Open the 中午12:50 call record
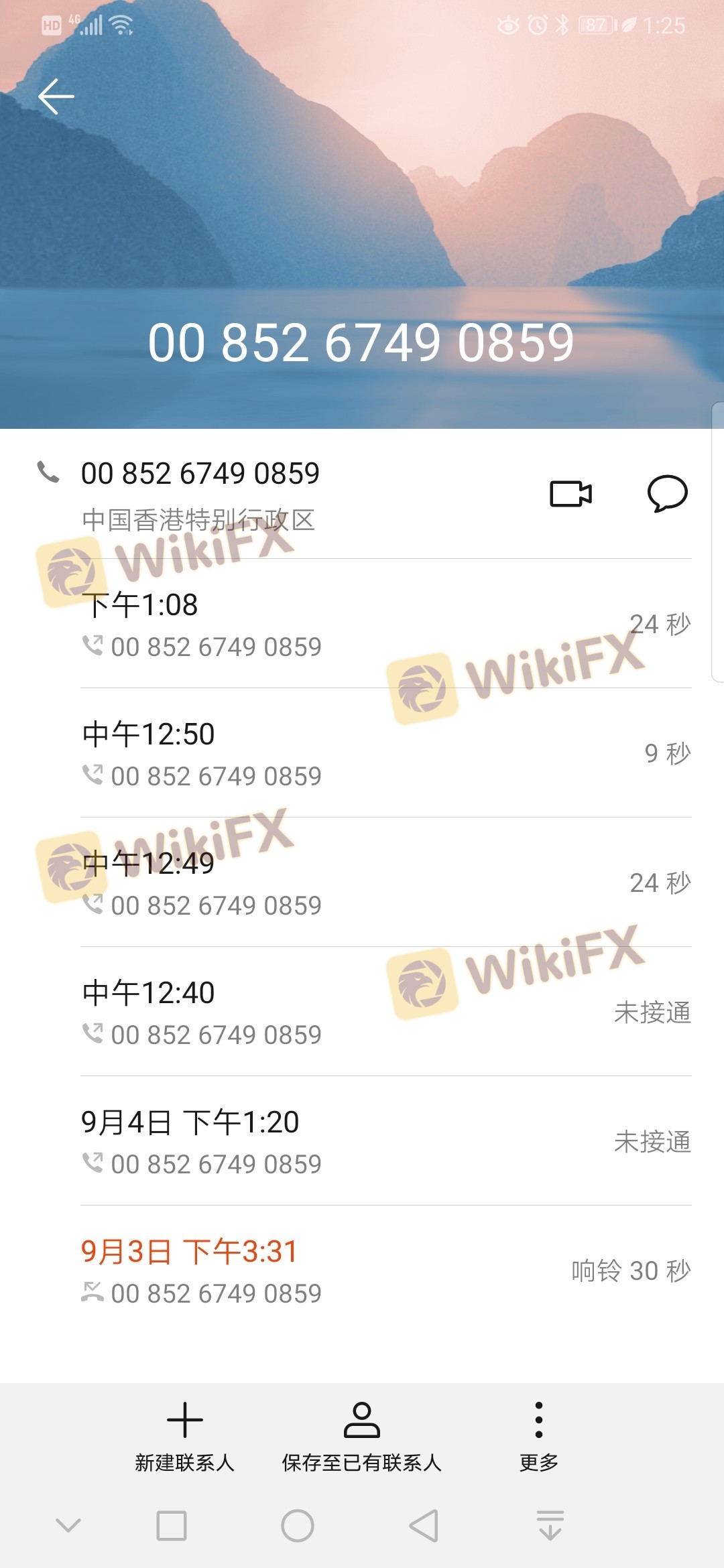This screenshot has height=1568, width=724. [385, 753]
